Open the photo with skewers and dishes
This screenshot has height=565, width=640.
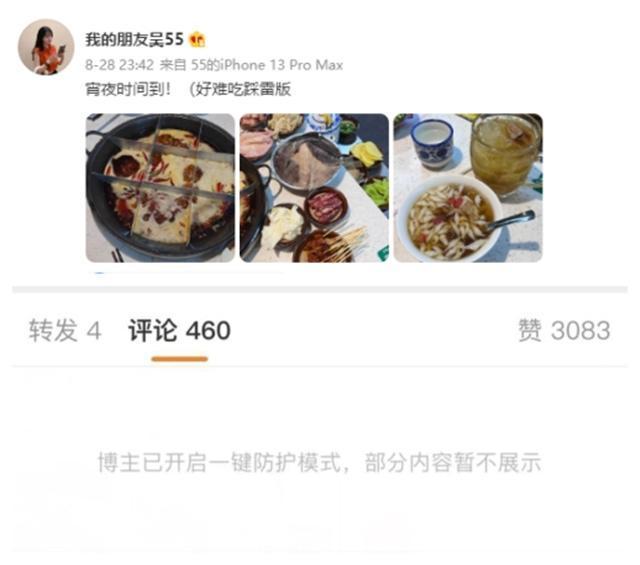click(x=314, y=188)
